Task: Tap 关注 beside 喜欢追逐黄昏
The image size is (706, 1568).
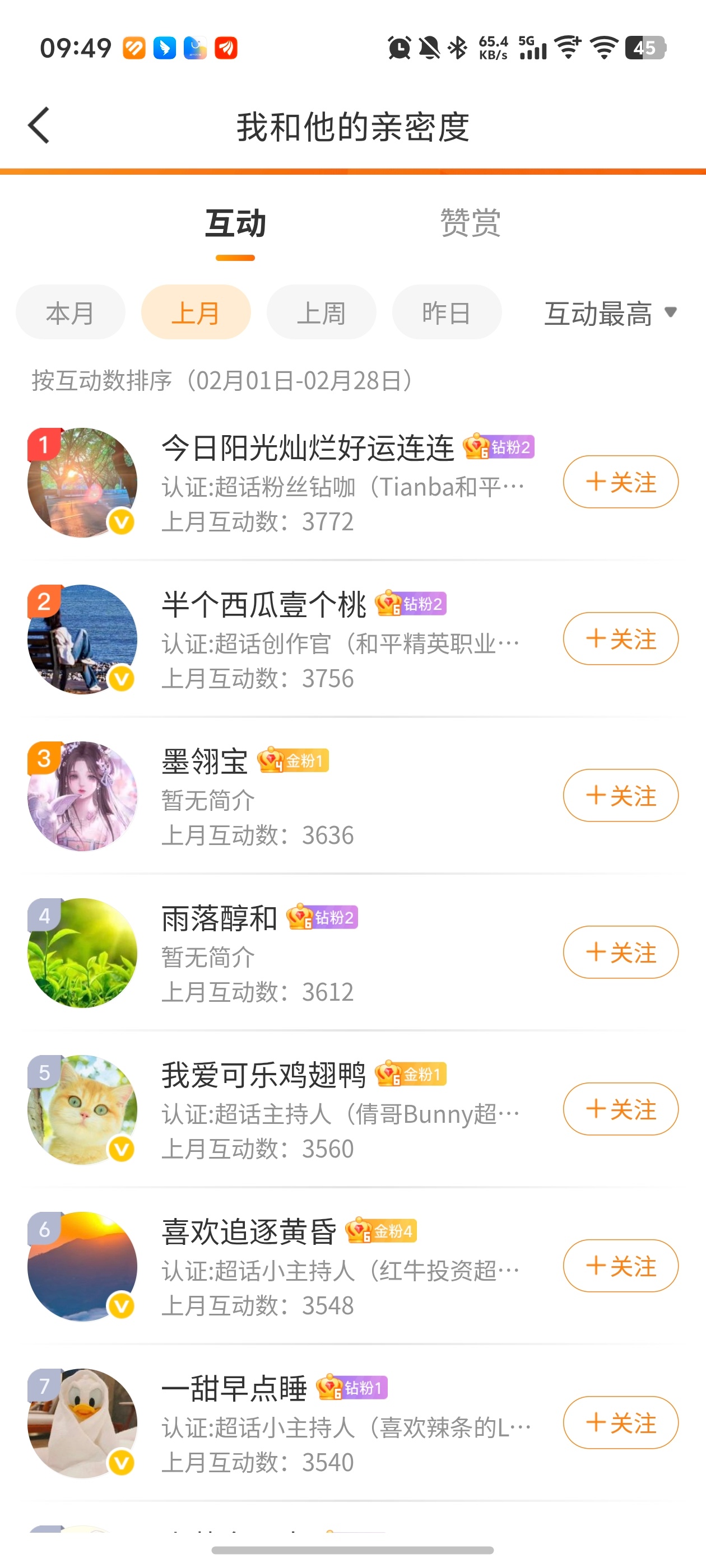Action: [x=620, y=1266]
